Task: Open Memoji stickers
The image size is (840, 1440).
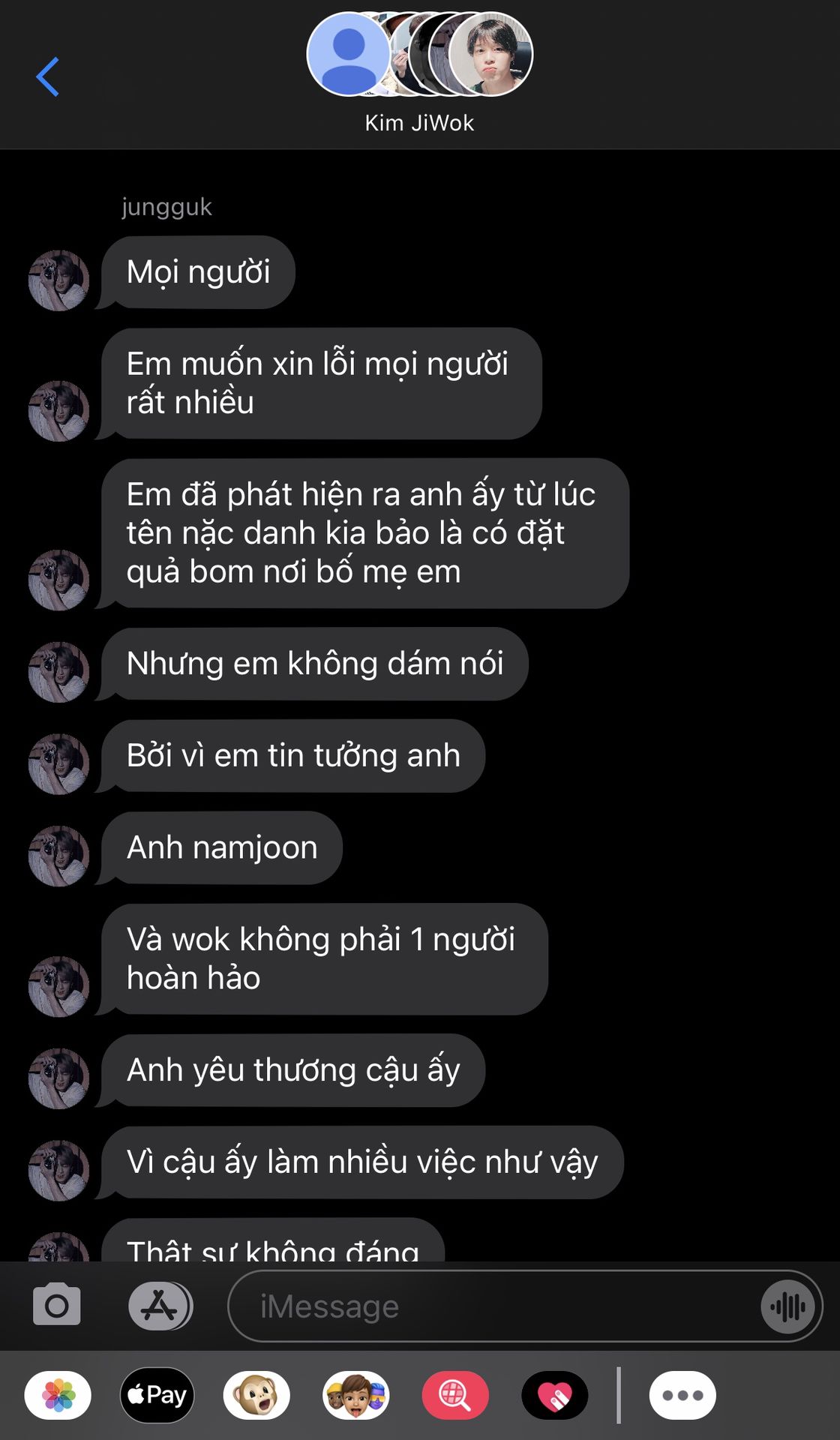Action: [x=356, y=1396]
